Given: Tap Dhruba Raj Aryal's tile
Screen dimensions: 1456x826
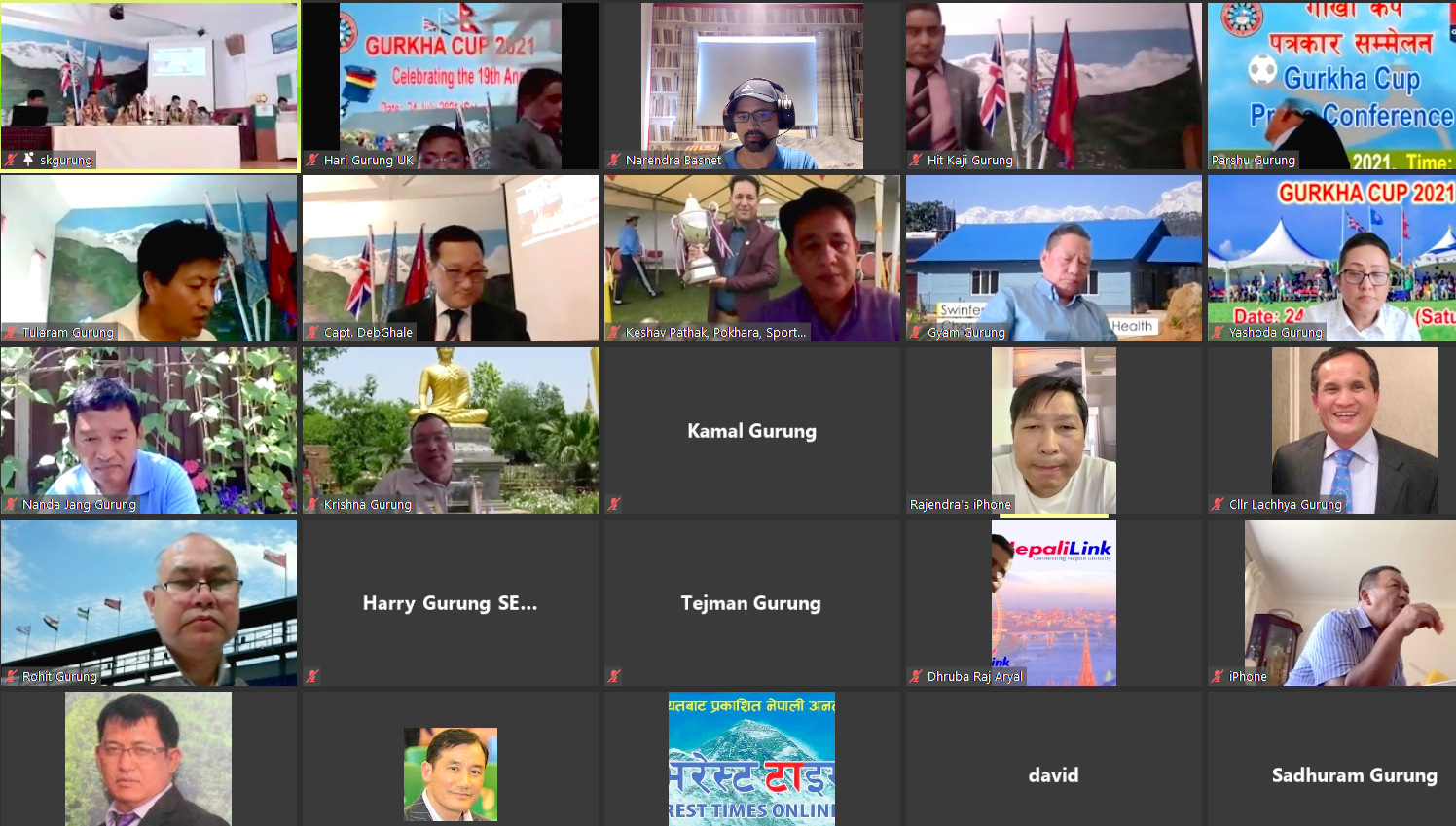Looking at the screenshot, I should coord(1054,602).
